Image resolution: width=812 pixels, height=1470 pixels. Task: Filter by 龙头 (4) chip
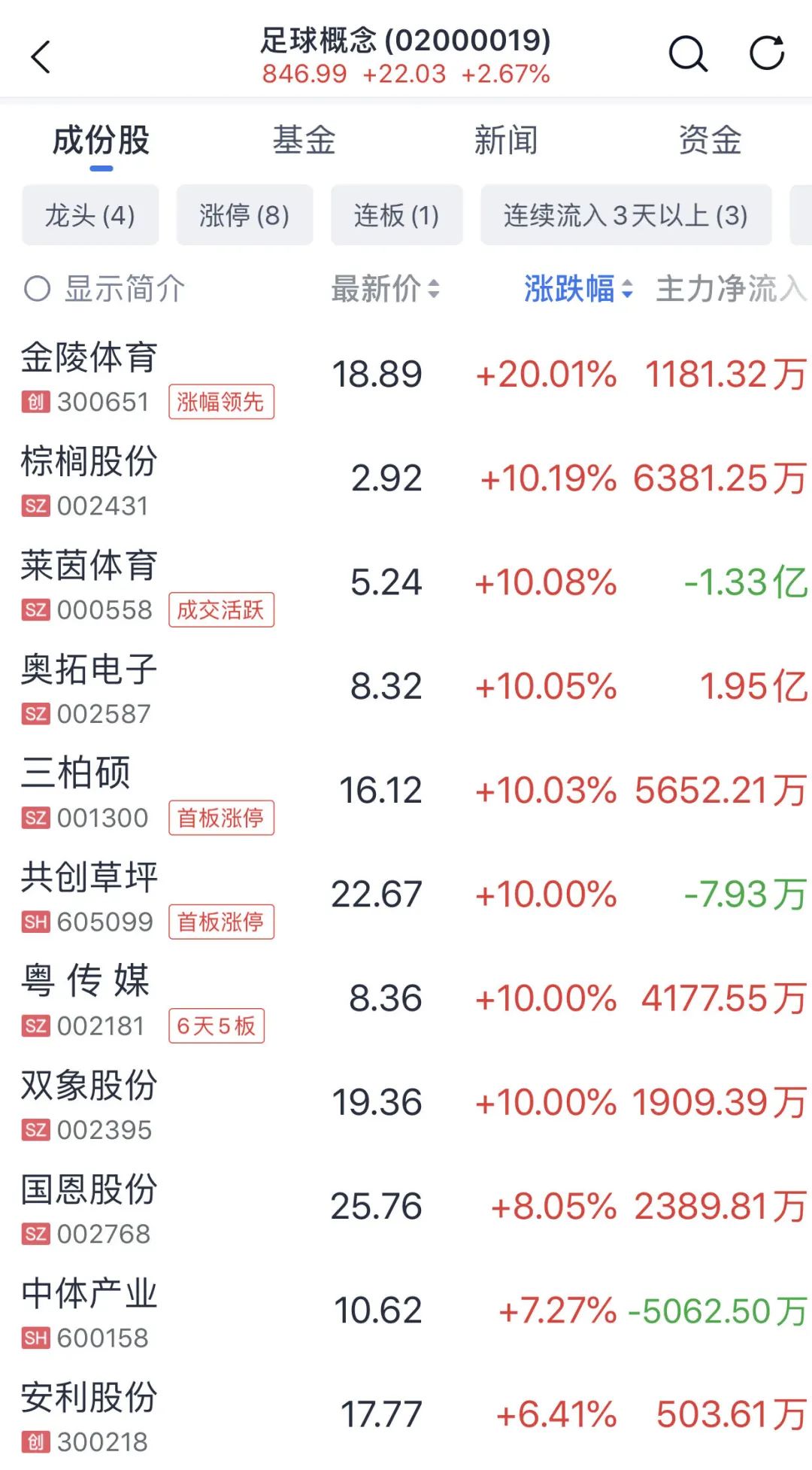coord(90,216)
